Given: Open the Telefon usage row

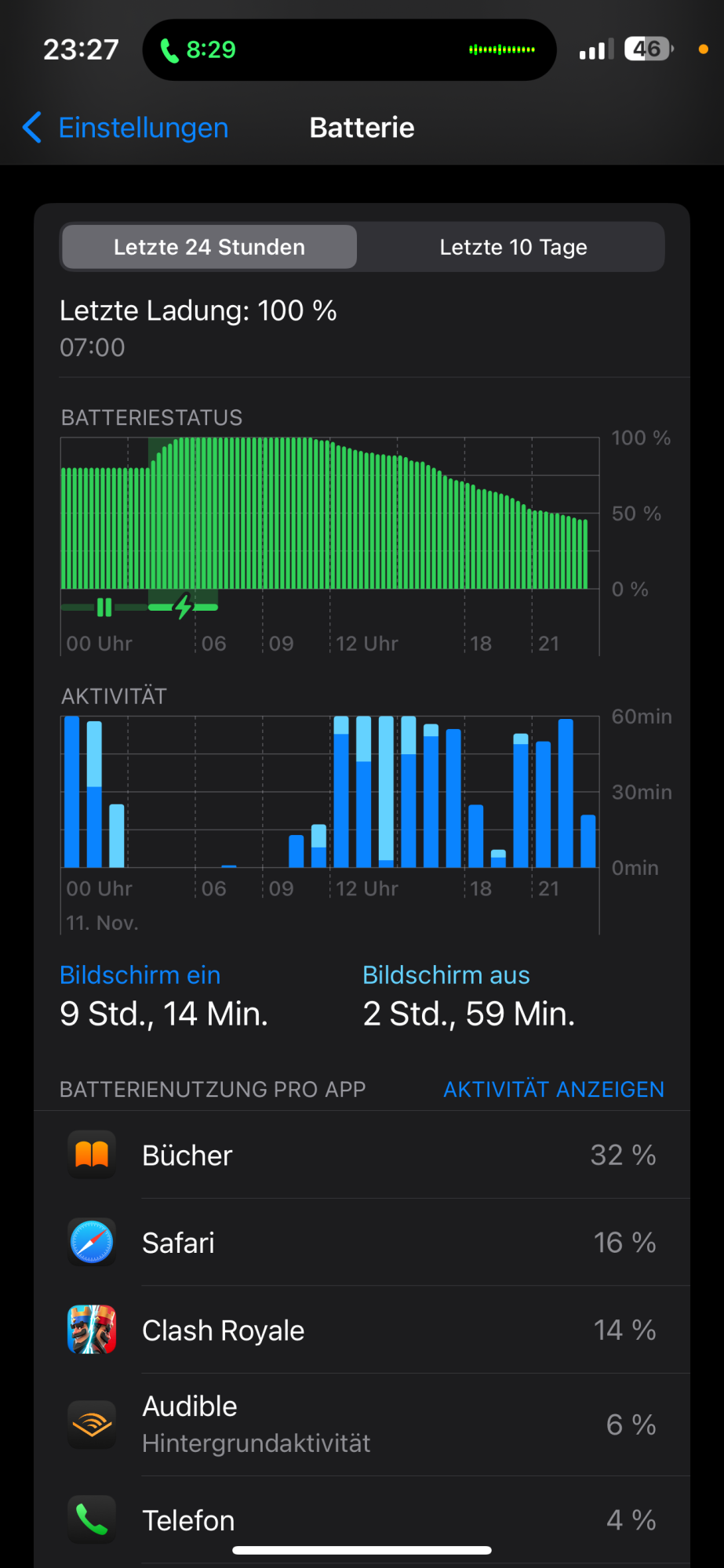Looking at the screenshot, I should click(x=362, y=1520).
